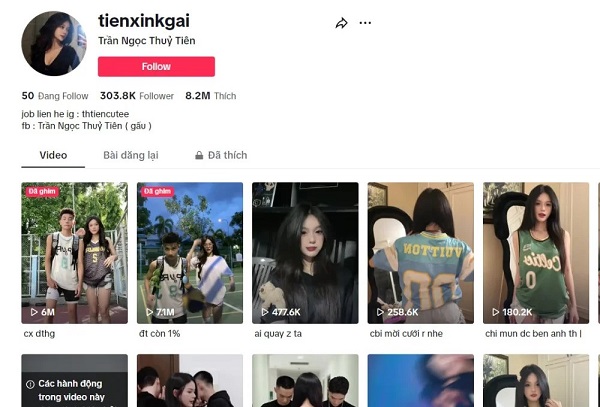Screen dimensions: 600x407
Task: Open the profile avatar photo
Action: (x=53, y=44)
